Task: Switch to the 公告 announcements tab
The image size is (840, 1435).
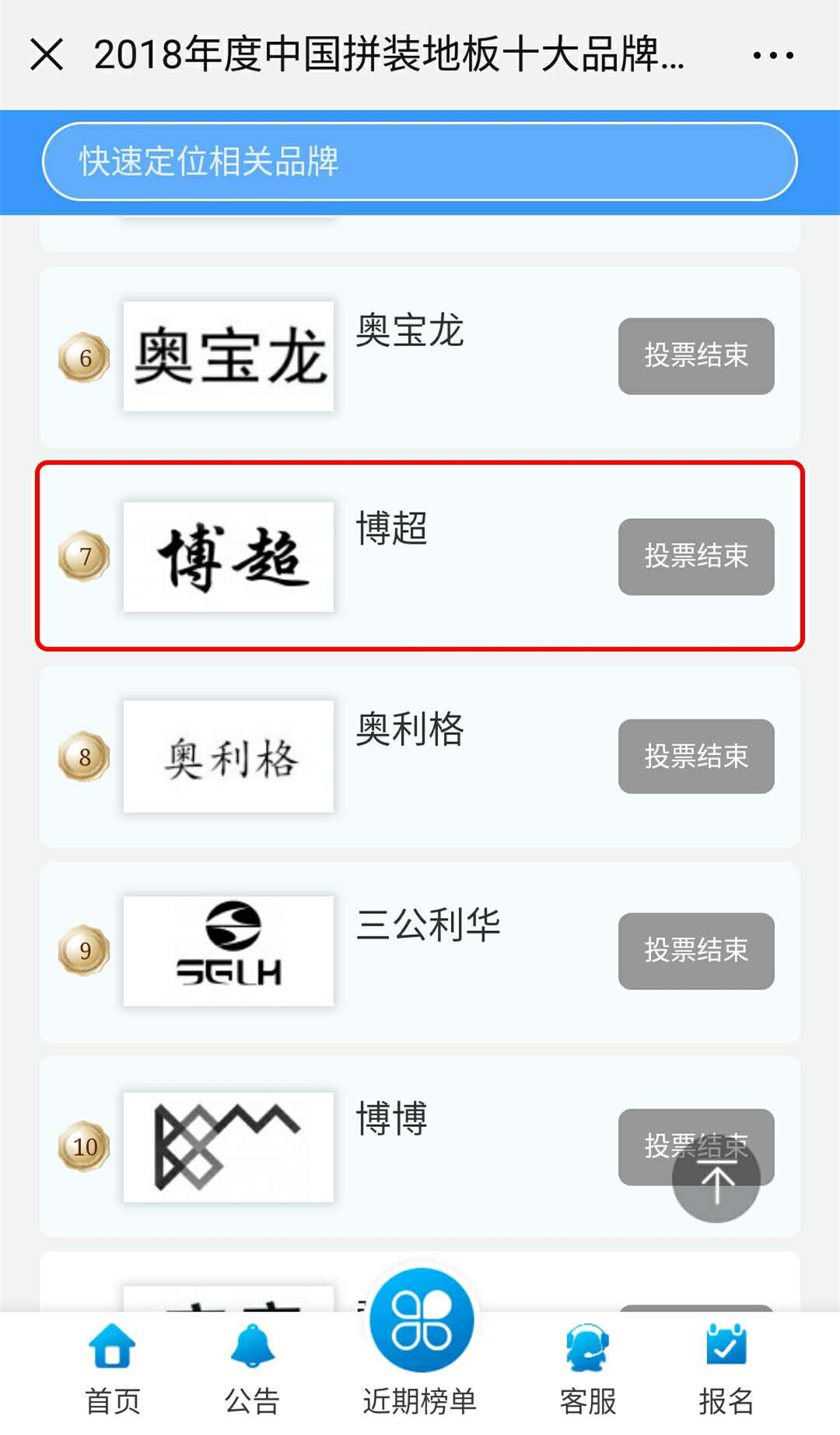Action: point(252,1370)
